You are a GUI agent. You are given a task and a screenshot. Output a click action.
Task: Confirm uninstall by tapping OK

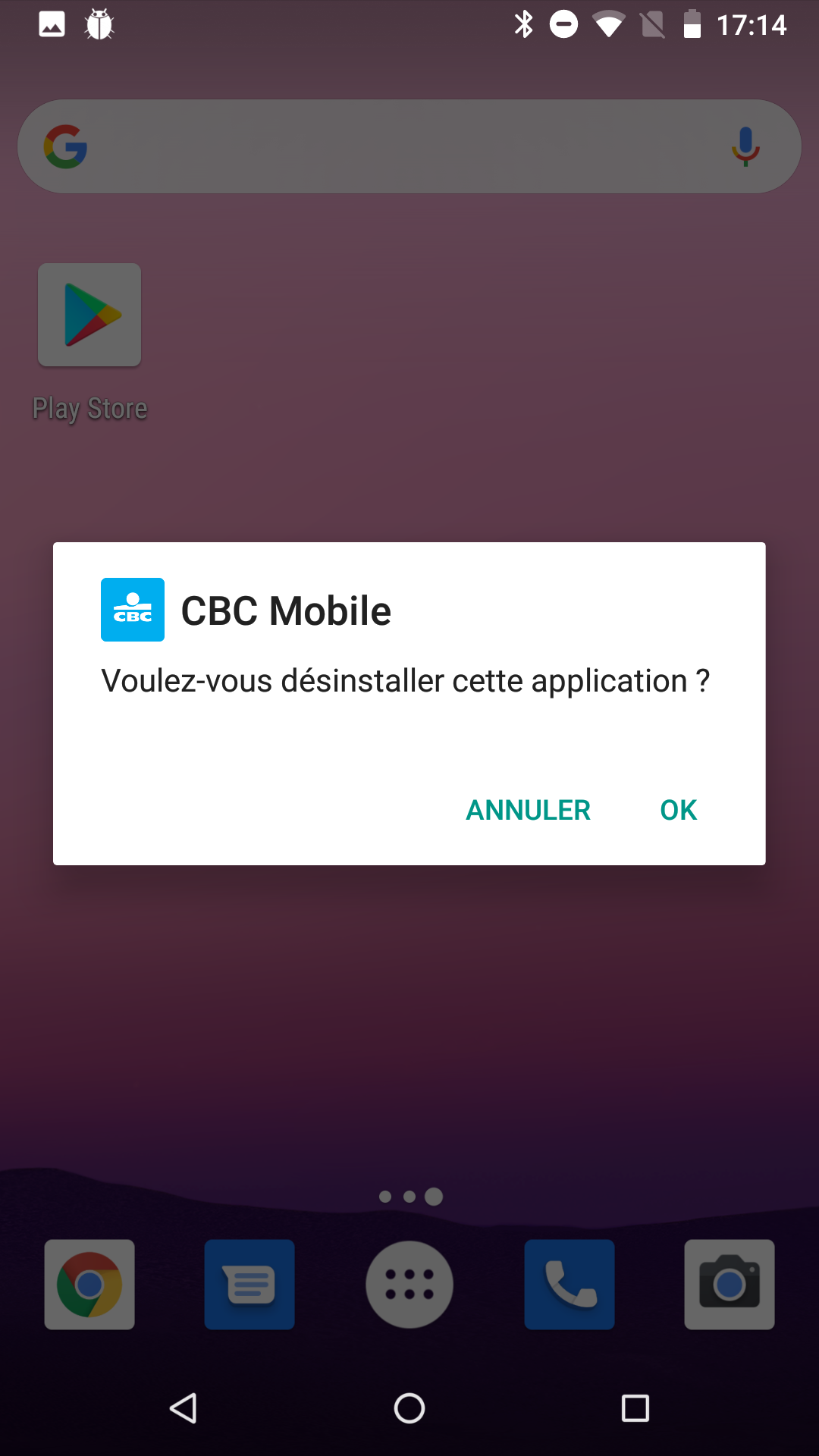click(678, 810)
